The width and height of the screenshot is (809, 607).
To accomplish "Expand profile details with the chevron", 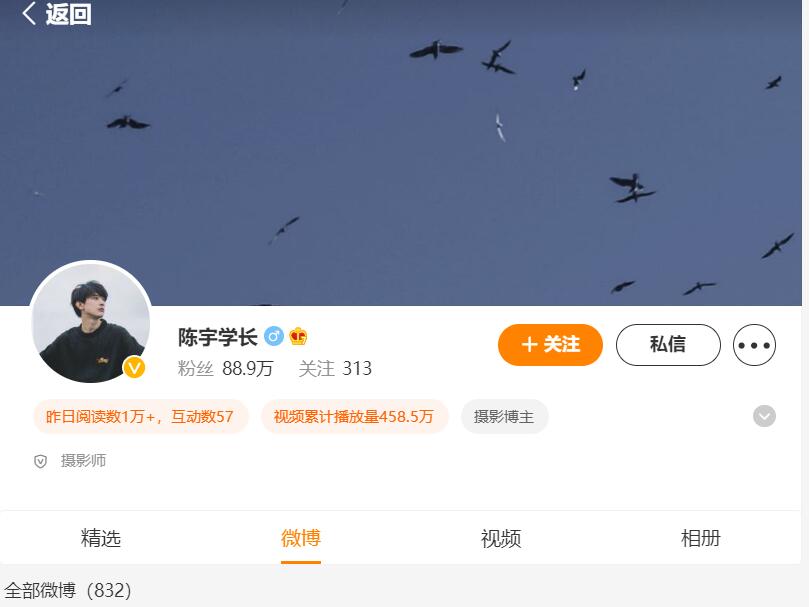I will tap(764, 416).
